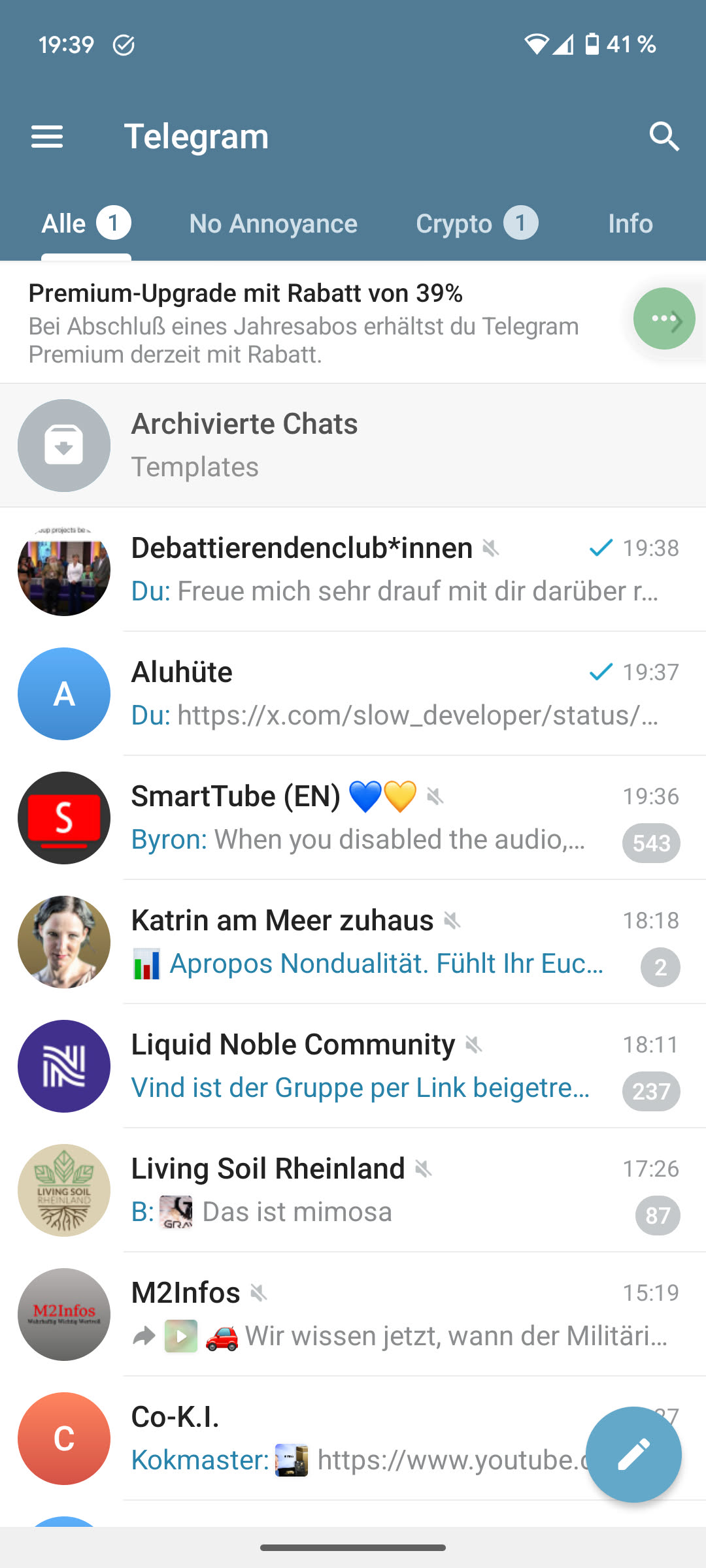Select the Alle chats tab
Image resolution: width=706 pixels, height=1568 pixels.
tap(86, 224)
